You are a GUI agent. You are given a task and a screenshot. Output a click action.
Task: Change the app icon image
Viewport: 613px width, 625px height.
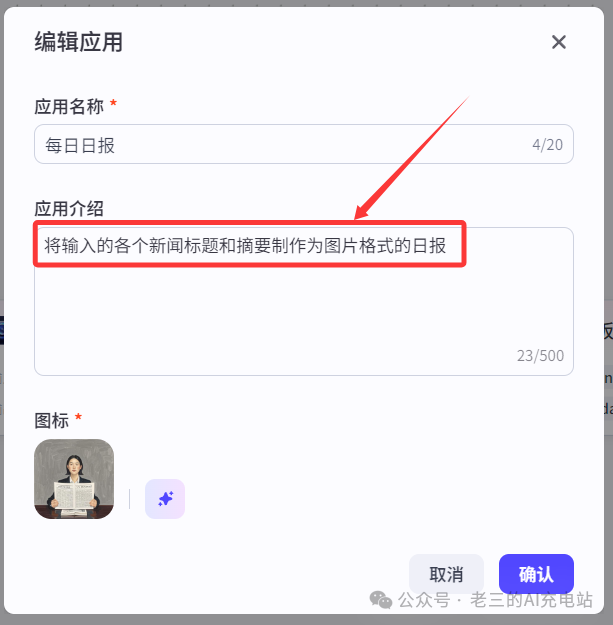(74, 479)
